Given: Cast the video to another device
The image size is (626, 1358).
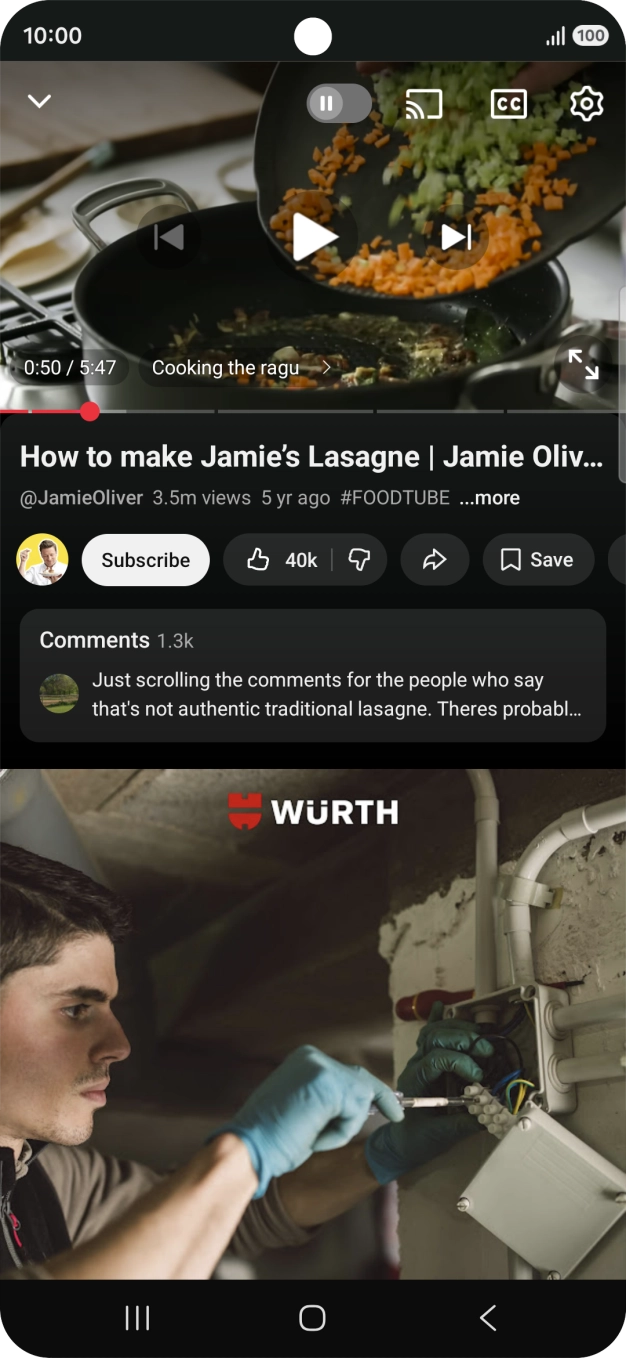Looking at the screenshot, I should click(x=424, y=103).
